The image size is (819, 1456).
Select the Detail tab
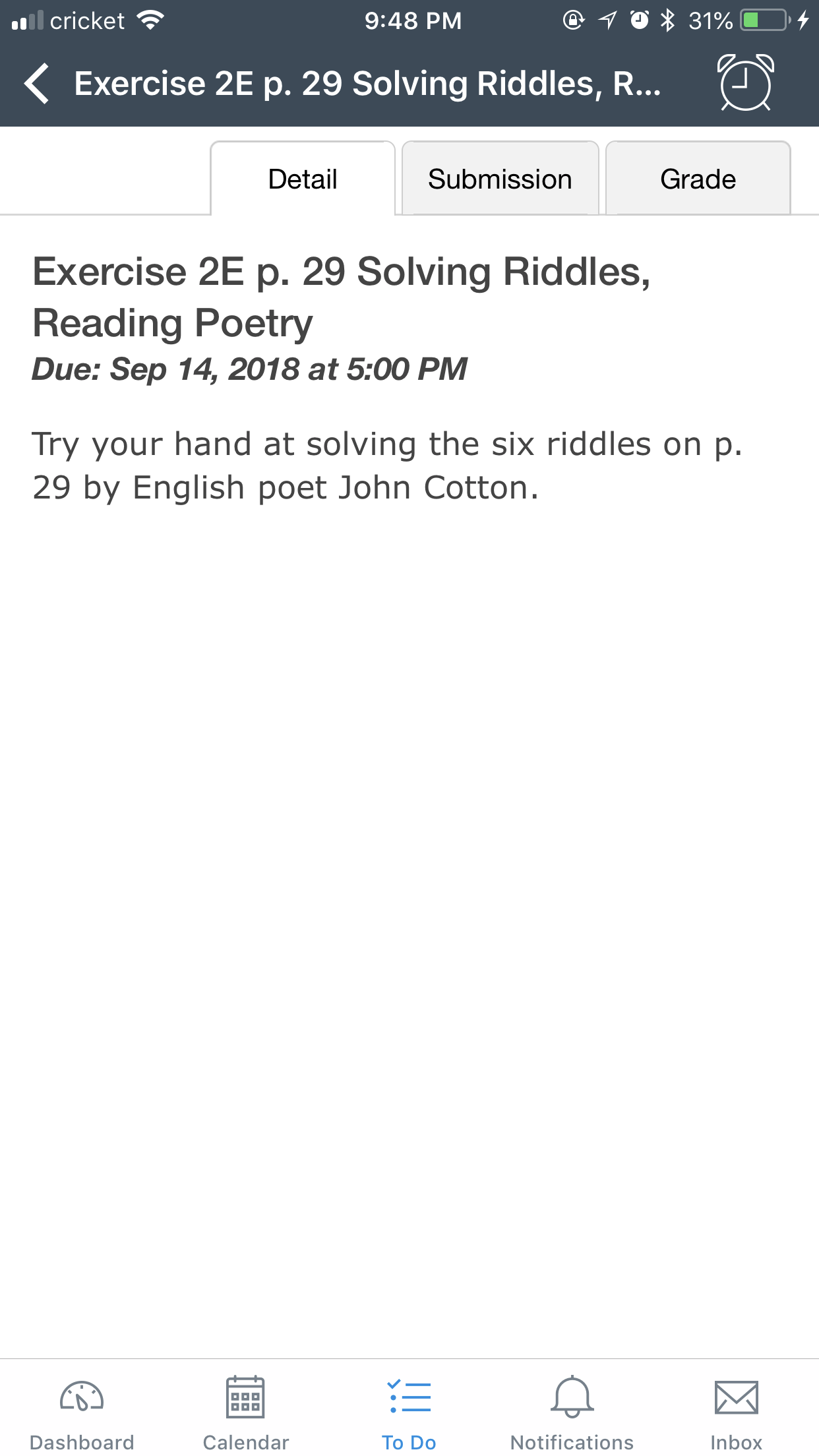pyautogui.click(x=303, y=179)
